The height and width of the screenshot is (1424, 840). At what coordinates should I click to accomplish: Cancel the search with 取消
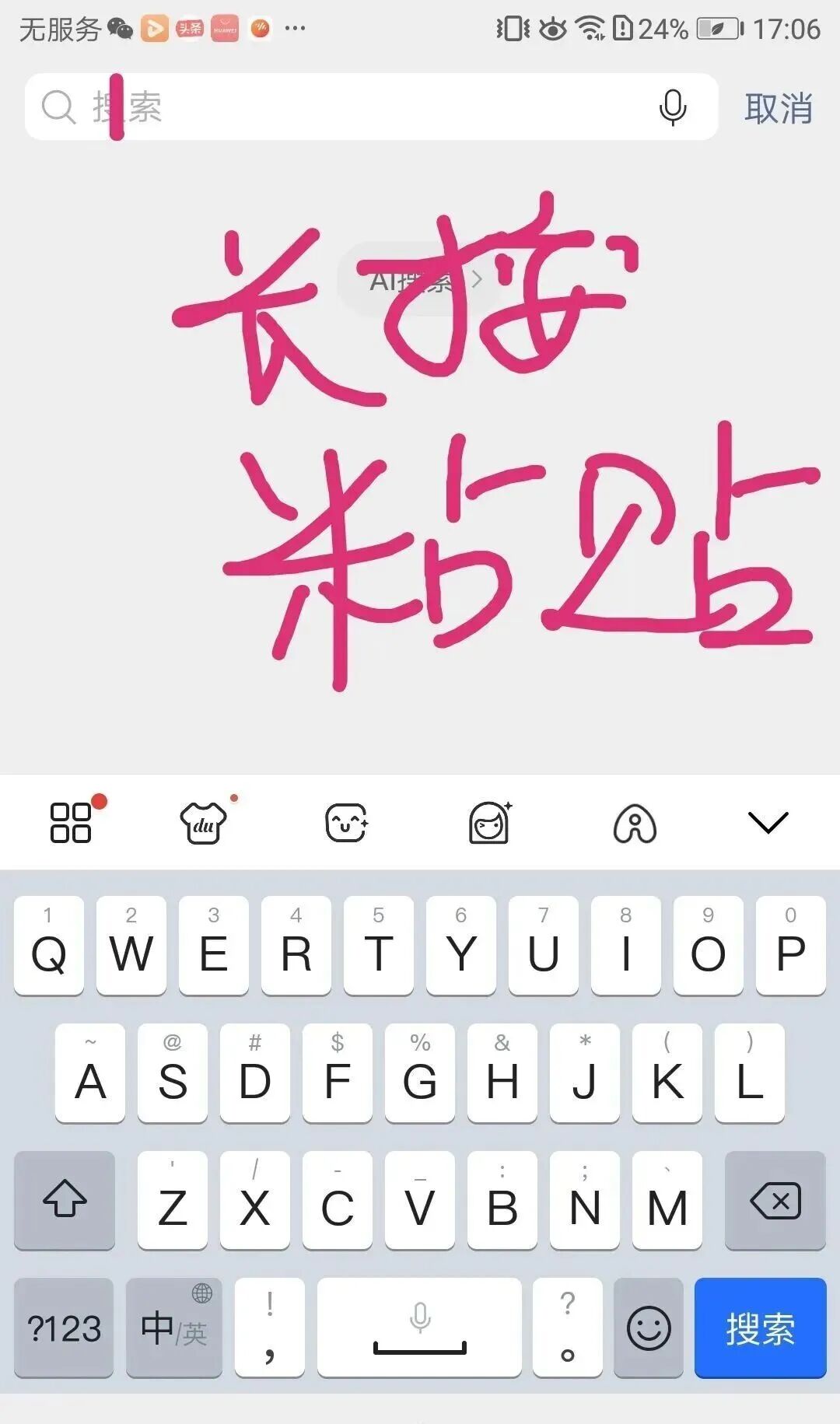(x=779, y=108)
